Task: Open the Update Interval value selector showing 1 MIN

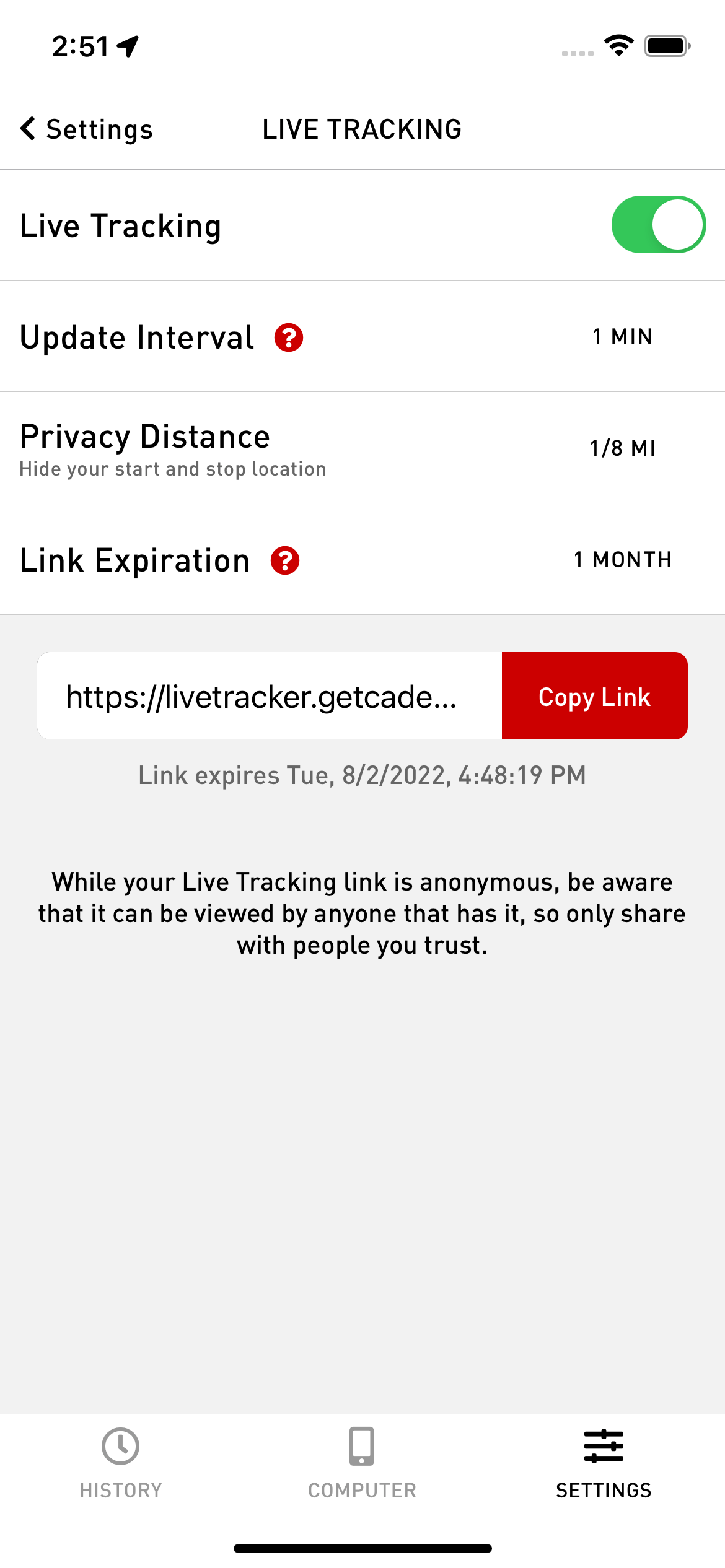Action: coord(622,338)
